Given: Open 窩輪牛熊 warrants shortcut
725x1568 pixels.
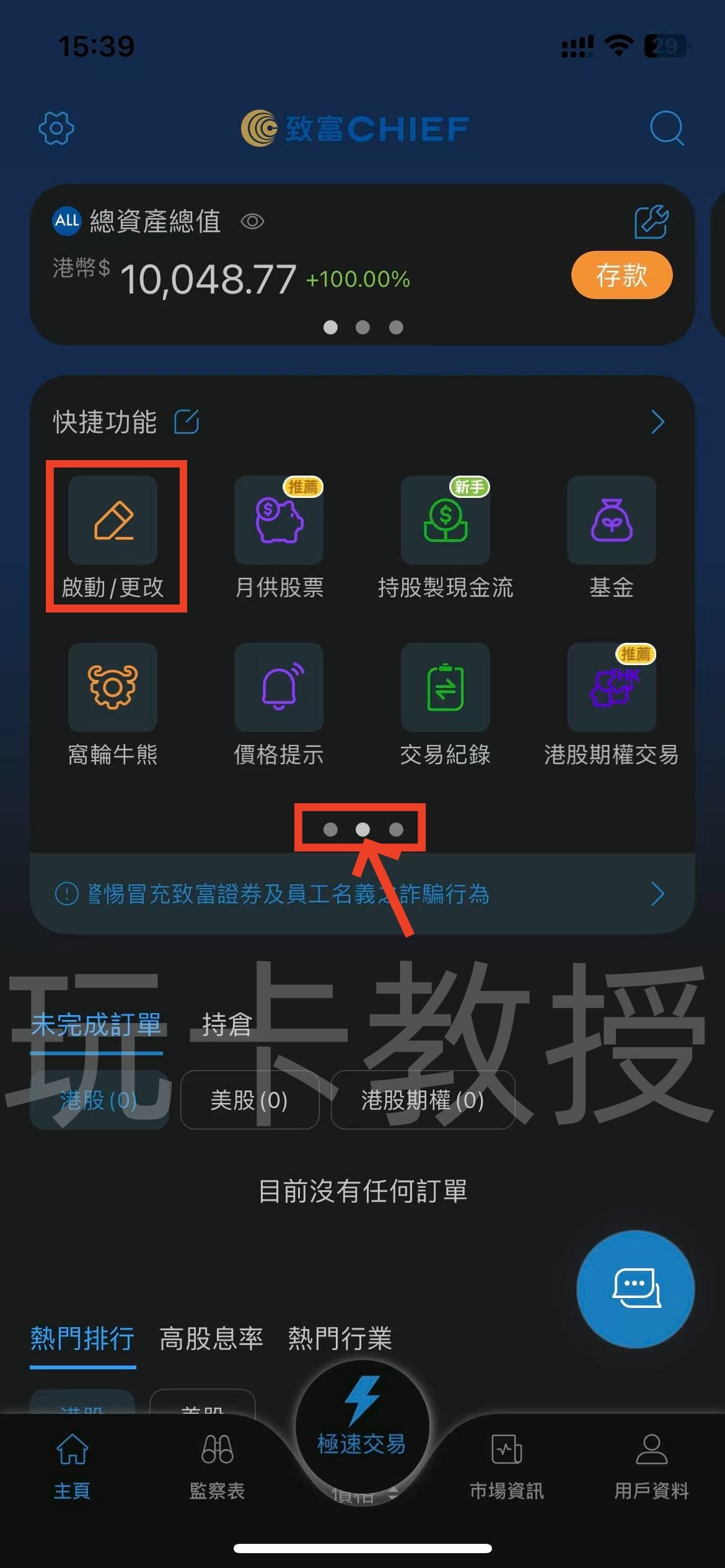Looking at the screenshot, I should (x=113, y=703).
